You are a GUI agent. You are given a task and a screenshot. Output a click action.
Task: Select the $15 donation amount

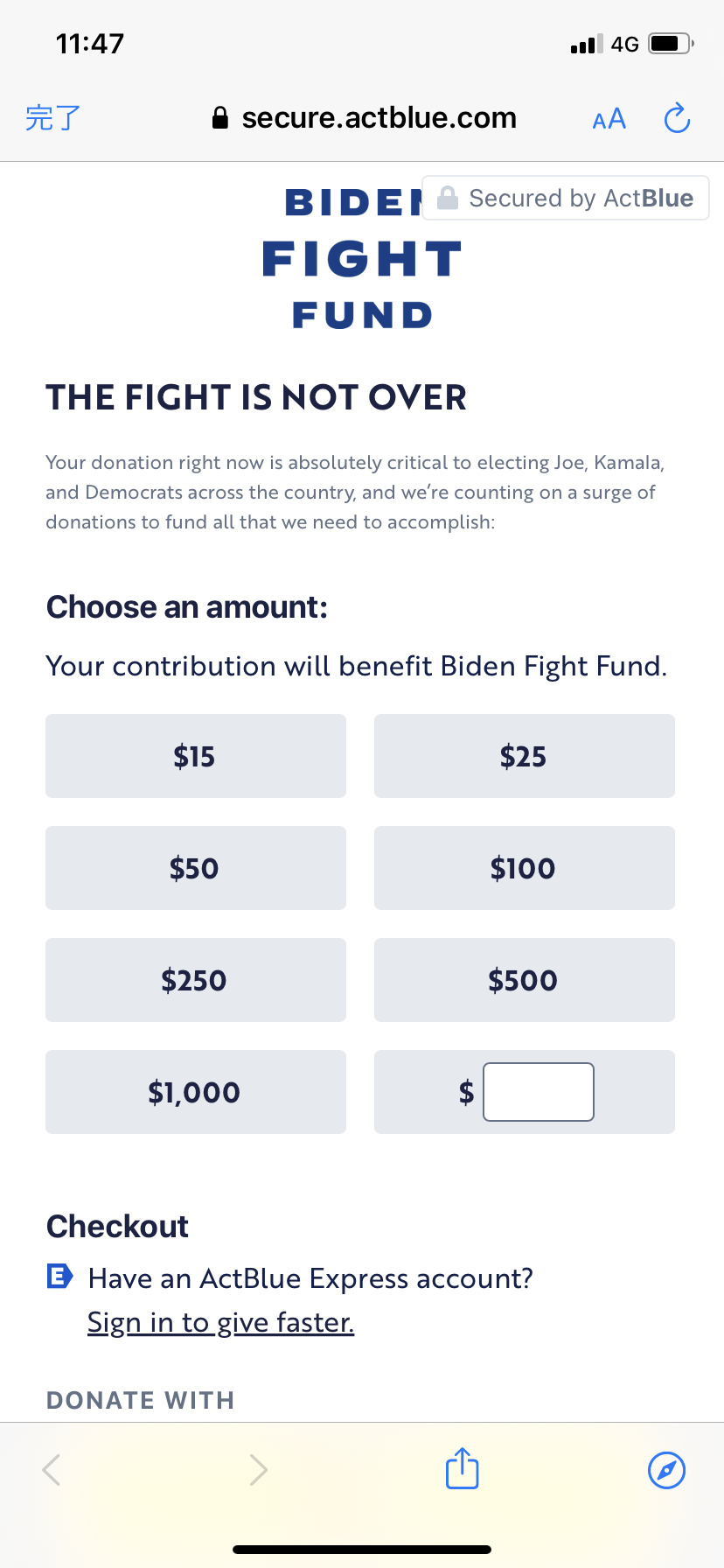[195, 756]
